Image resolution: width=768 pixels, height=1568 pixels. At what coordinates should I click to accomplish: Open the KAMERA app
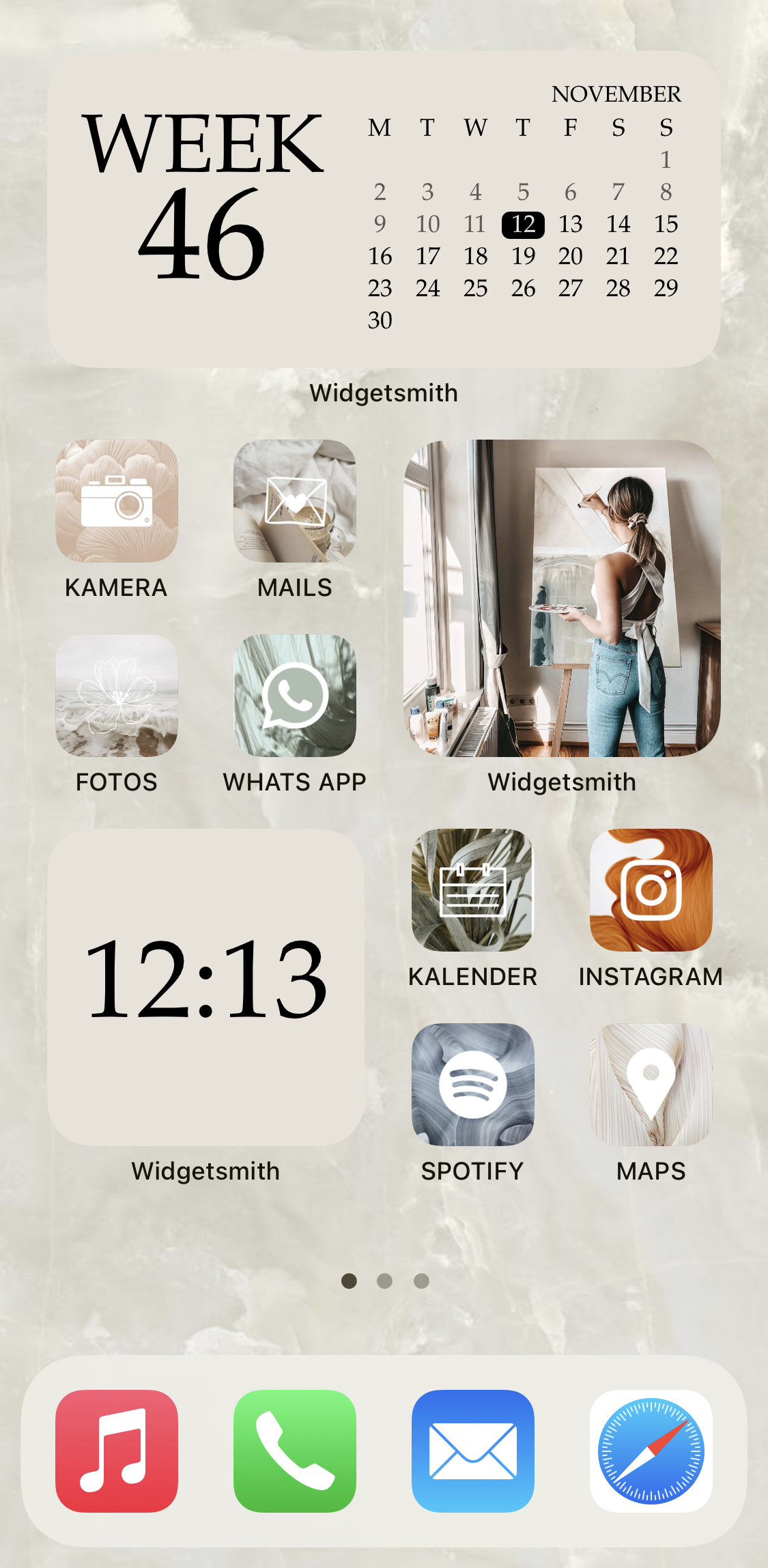[x=117, y=501]
